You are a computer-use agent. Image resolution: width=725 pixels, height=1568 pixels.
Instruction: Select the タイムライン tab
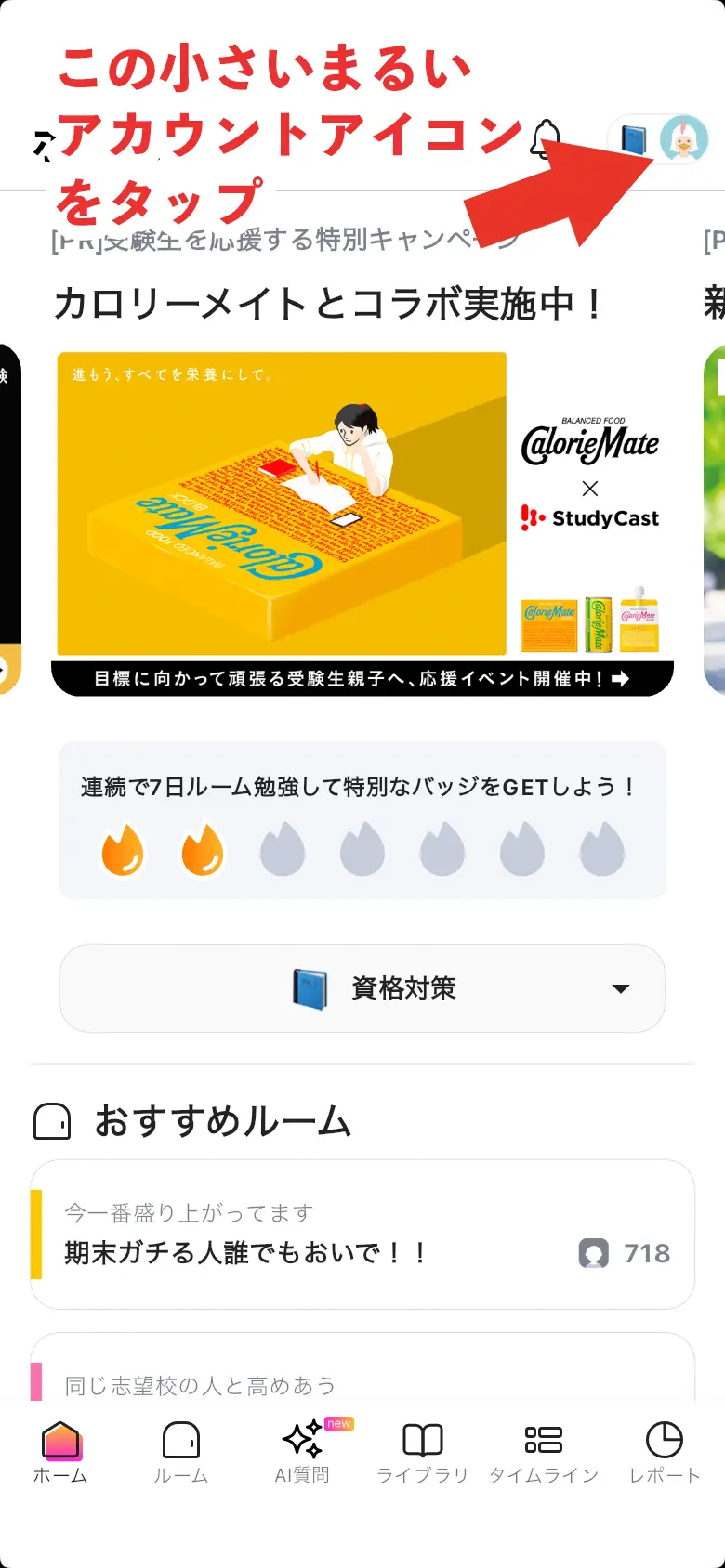[x=544, y=1452]
